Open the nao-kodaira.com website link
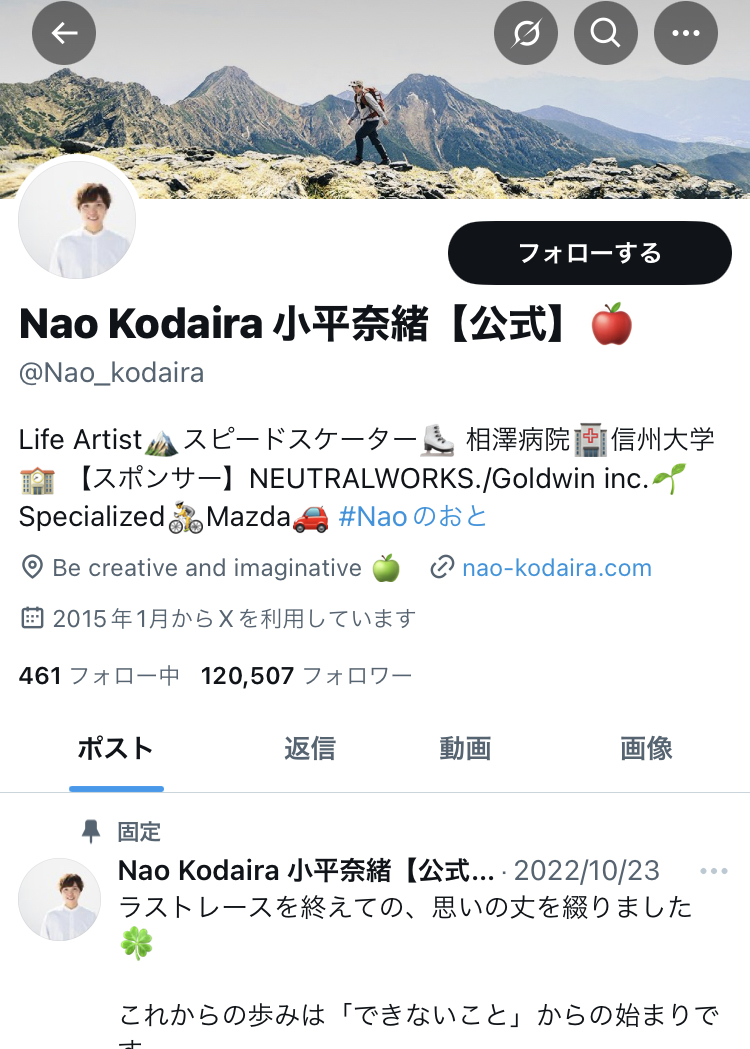Image resolution: width=750 pixels, height=1049 pixels. pyautogui.click(x=556, y=568)
